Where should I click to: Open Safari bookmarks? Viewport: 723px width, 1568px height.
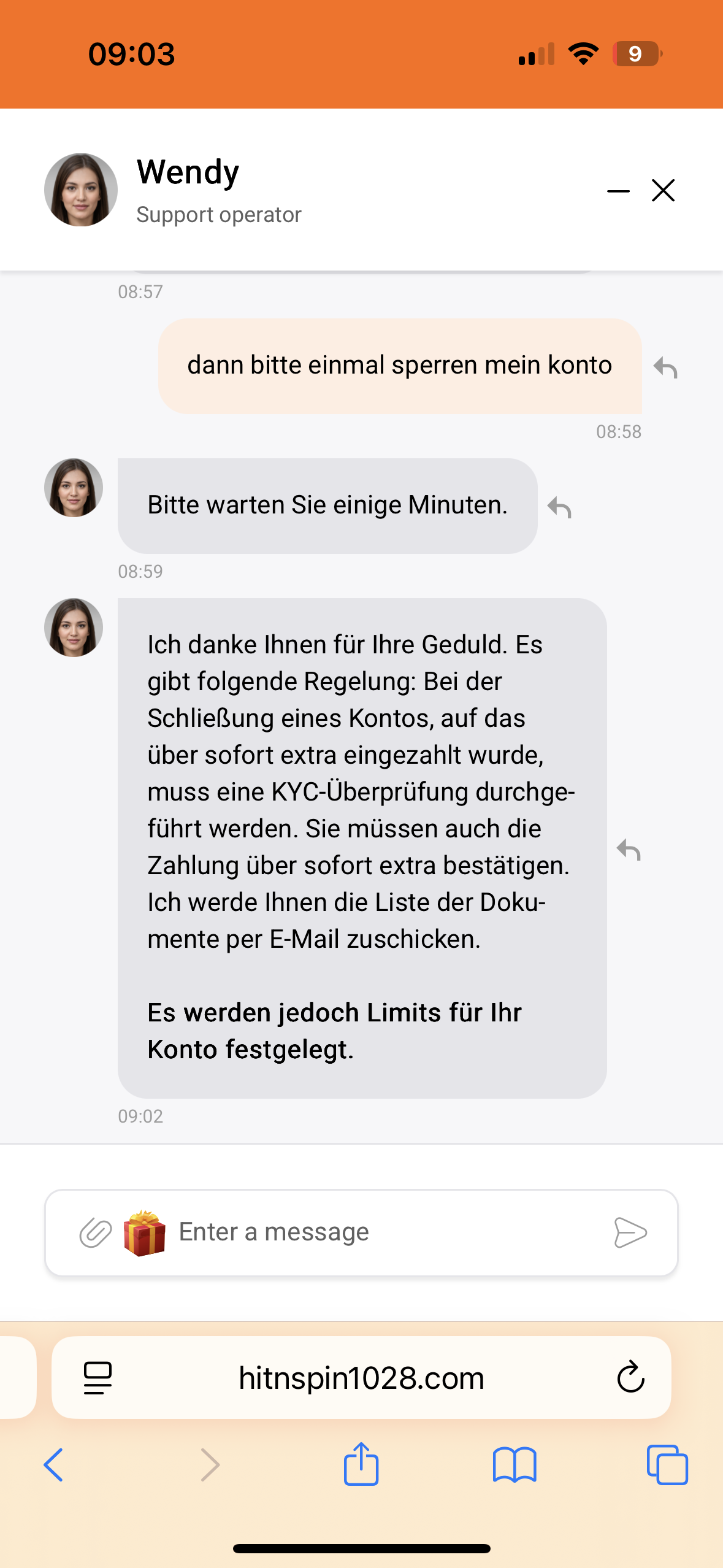[x=515, y=1465]
